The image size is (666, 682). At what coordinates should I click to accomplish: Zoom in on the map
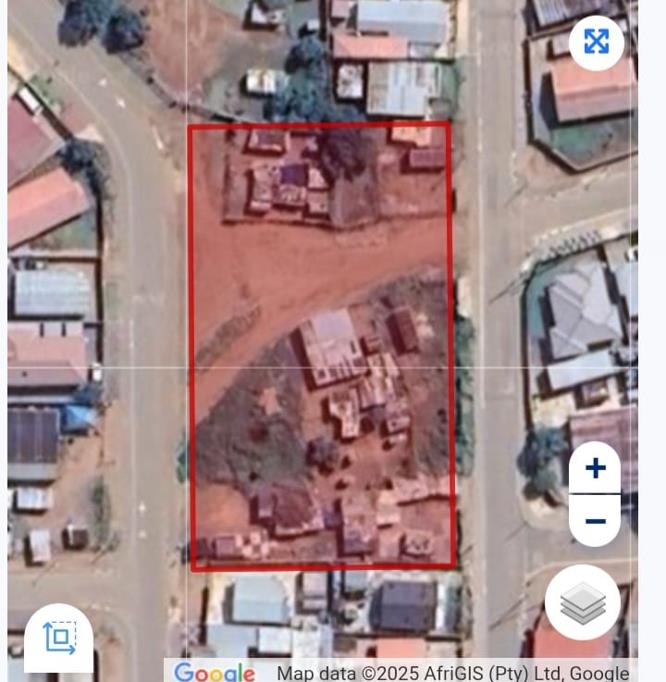595,468
